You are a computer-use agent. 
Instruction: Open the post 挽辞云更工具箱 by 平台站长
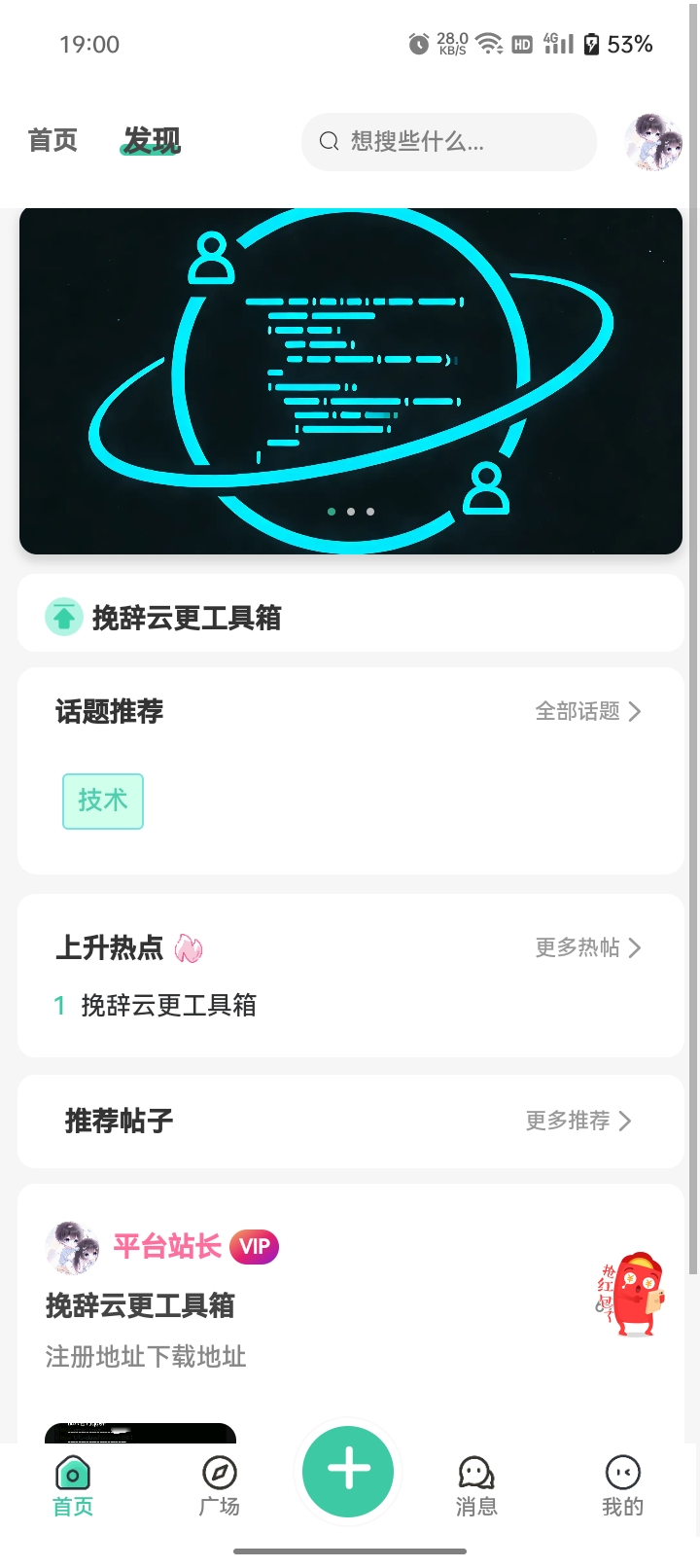tap(140, 1305)
